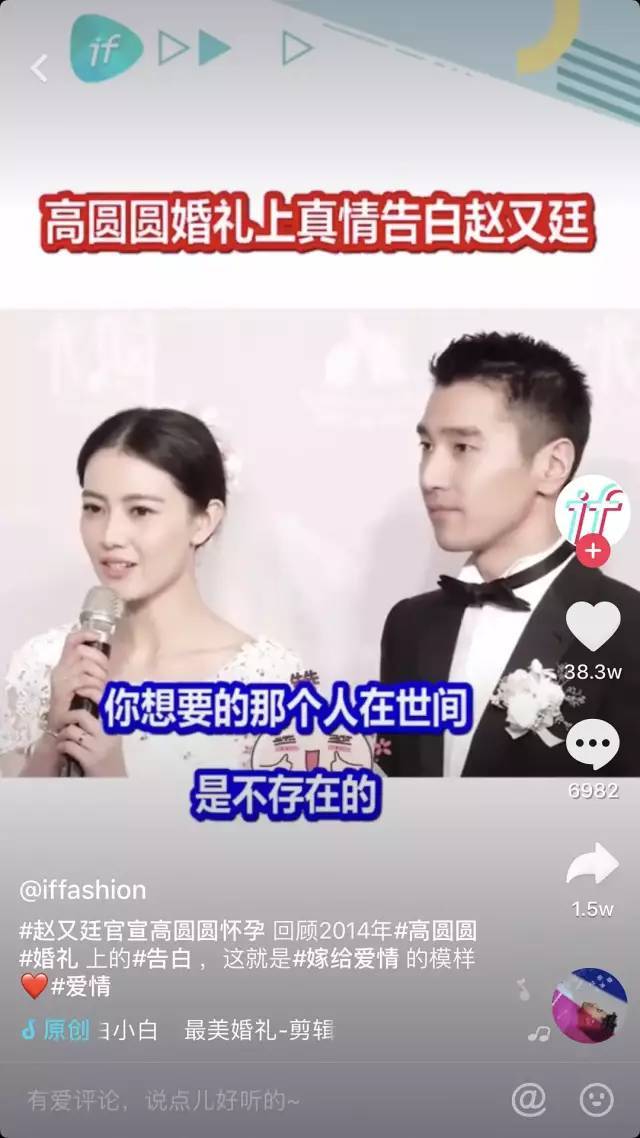Open the @iffashion profile name
Viewport: 640px width, 1138px height.
coord(83,890)
